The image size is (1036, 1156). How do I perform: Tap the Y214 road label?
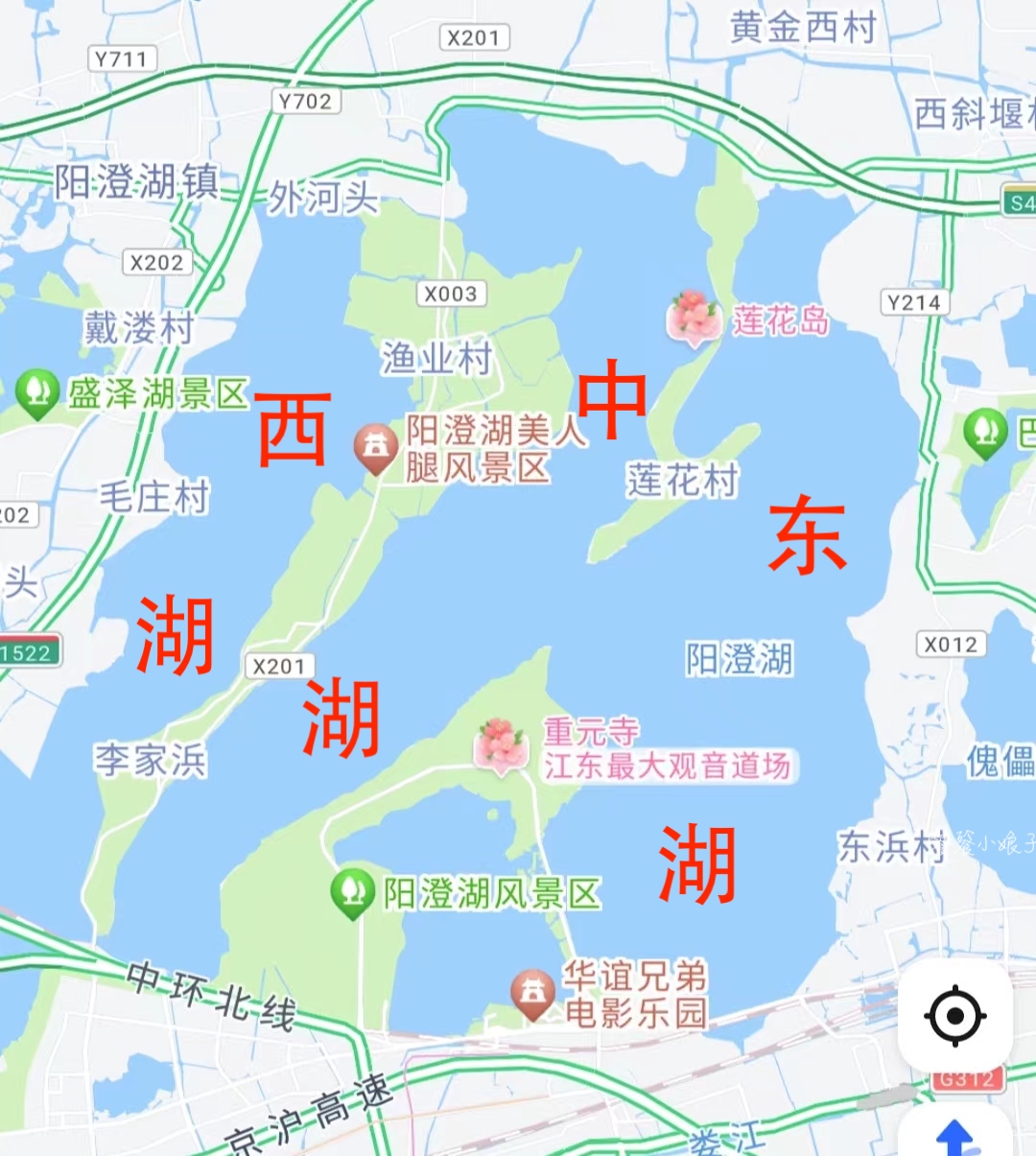click(x=916, y=302)
